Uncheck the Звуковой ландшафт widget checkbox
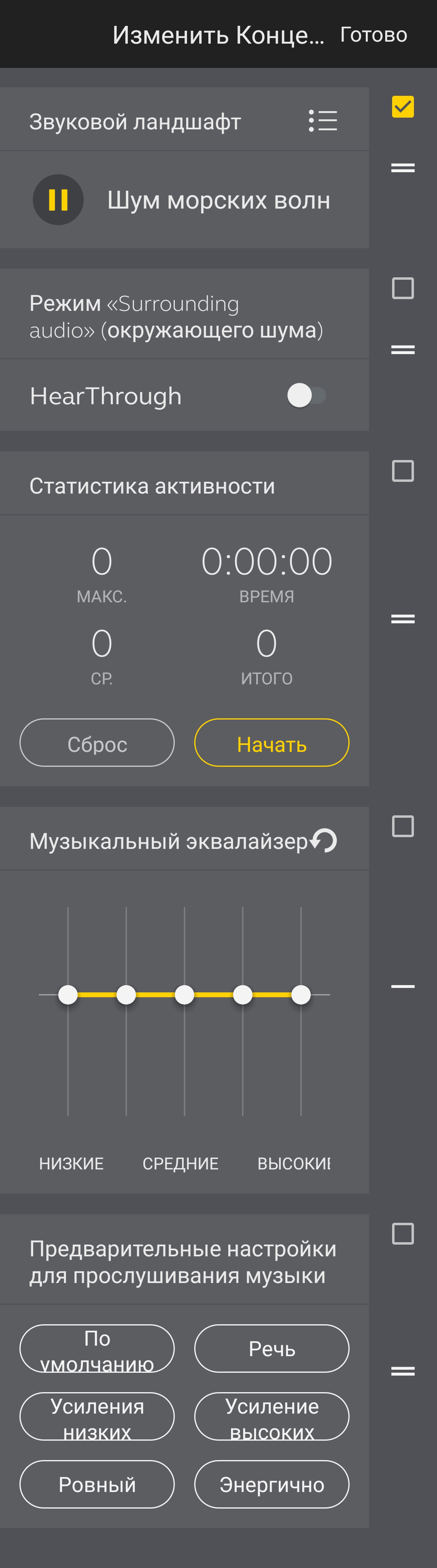Viewport: 437px width, 1568px height. coord(402,107)
